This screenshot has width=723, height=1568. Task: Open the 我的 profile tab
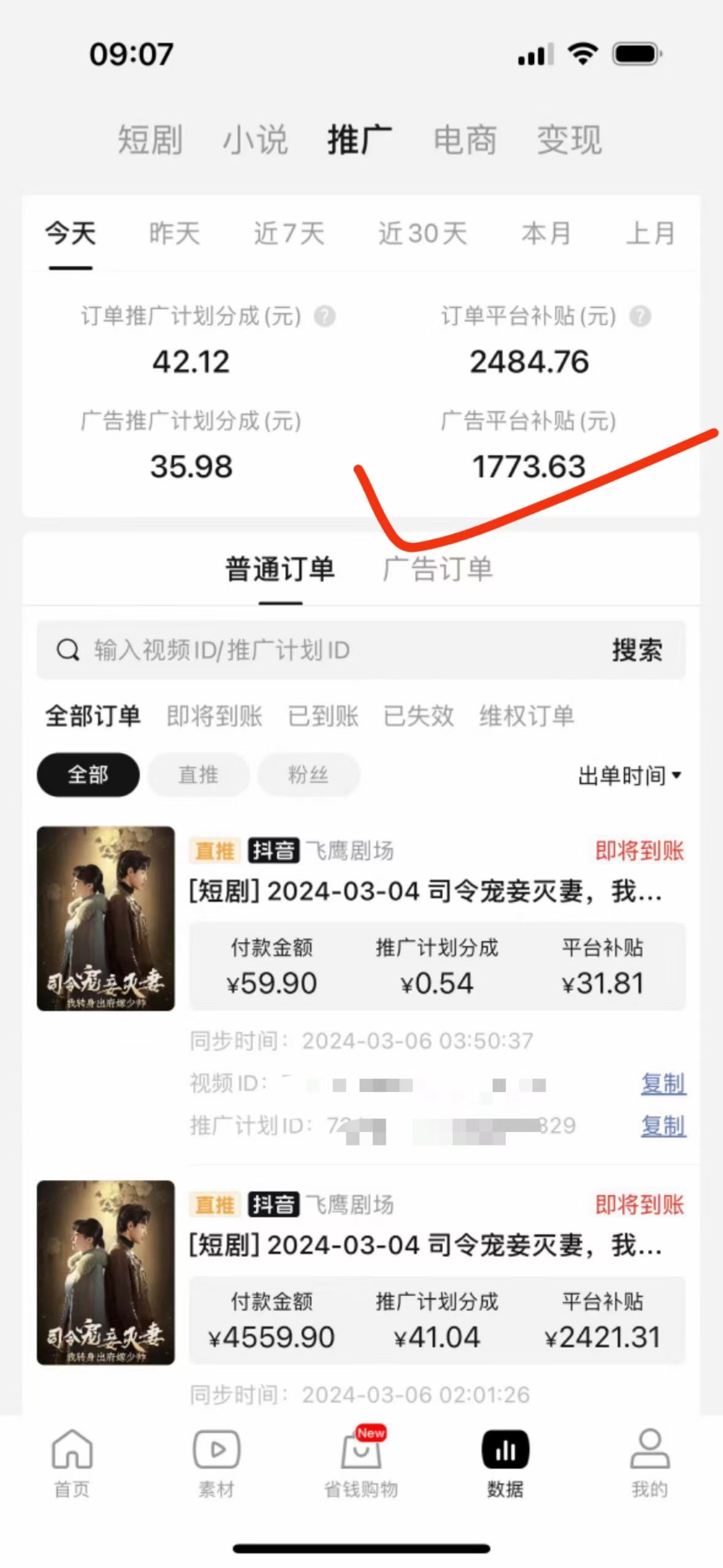pos(649,1462)
